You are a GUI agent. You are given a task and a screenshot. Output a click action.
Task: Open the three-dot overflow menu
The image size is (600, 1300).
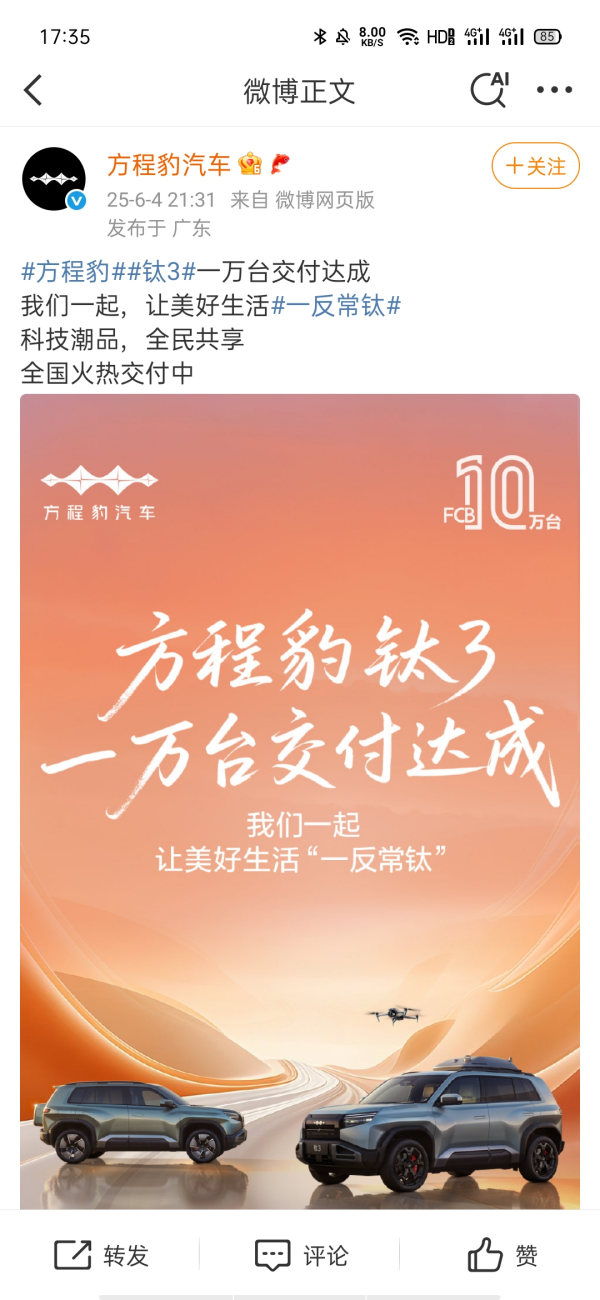click(554, 91)
